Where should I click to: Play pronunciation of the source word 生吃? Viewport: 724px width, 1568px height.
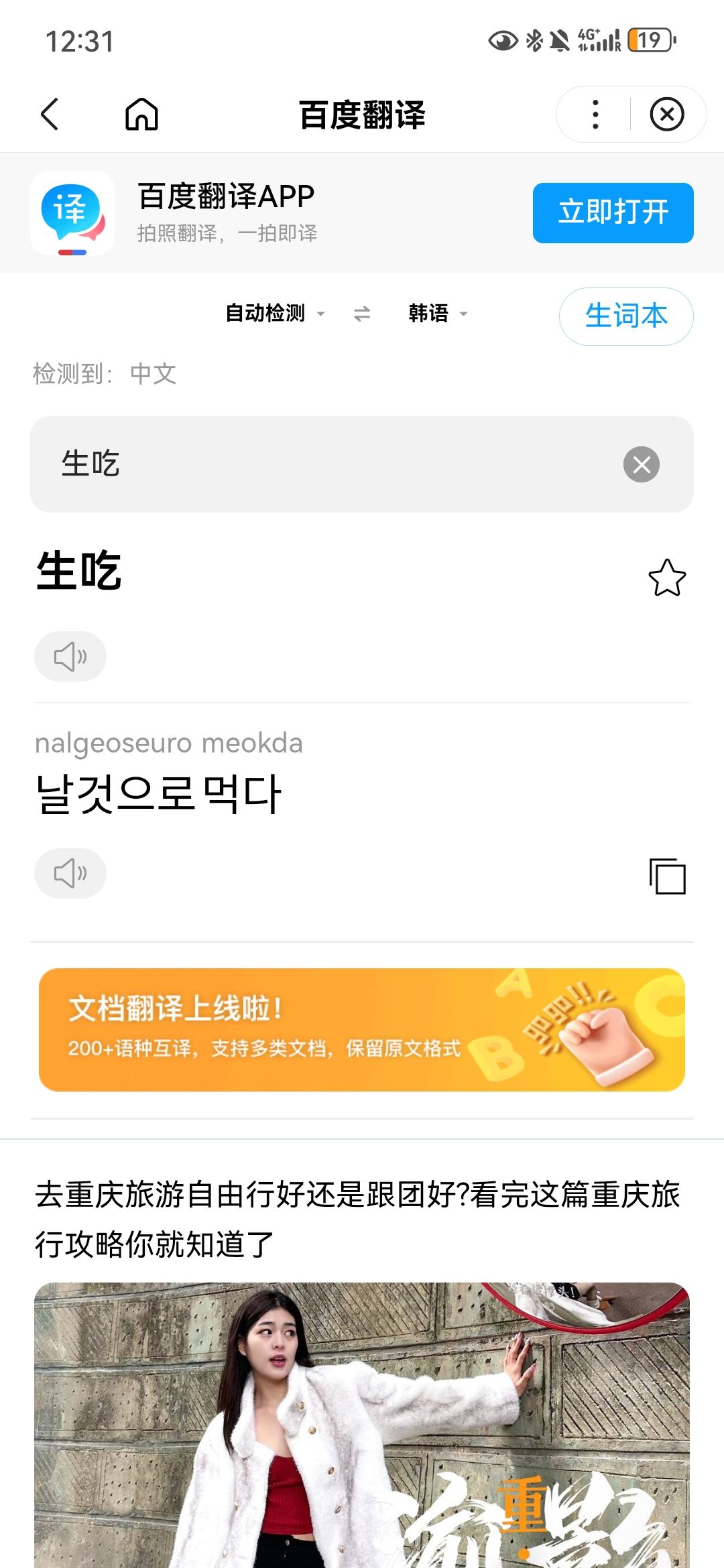click(70, 657)
